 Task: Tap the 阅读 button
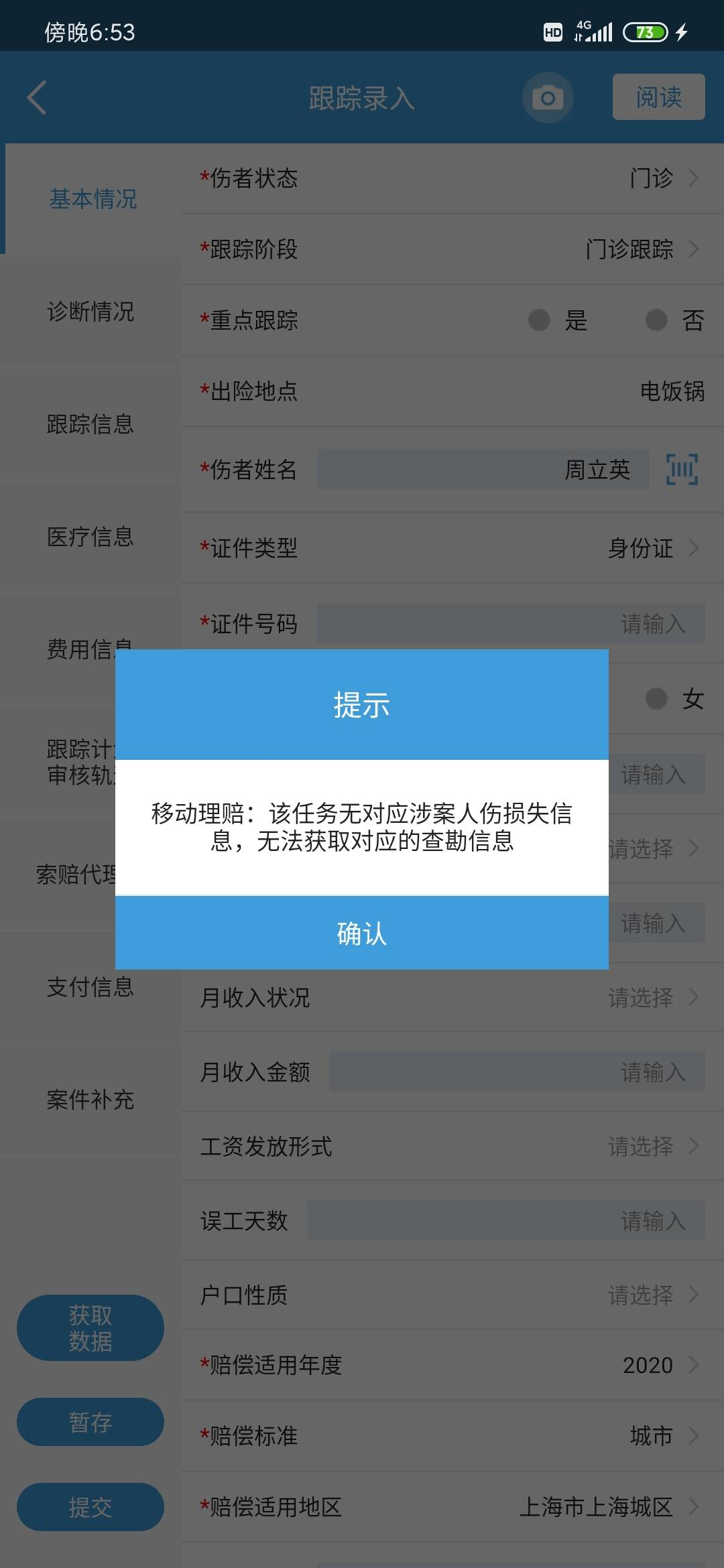[658, 97]
